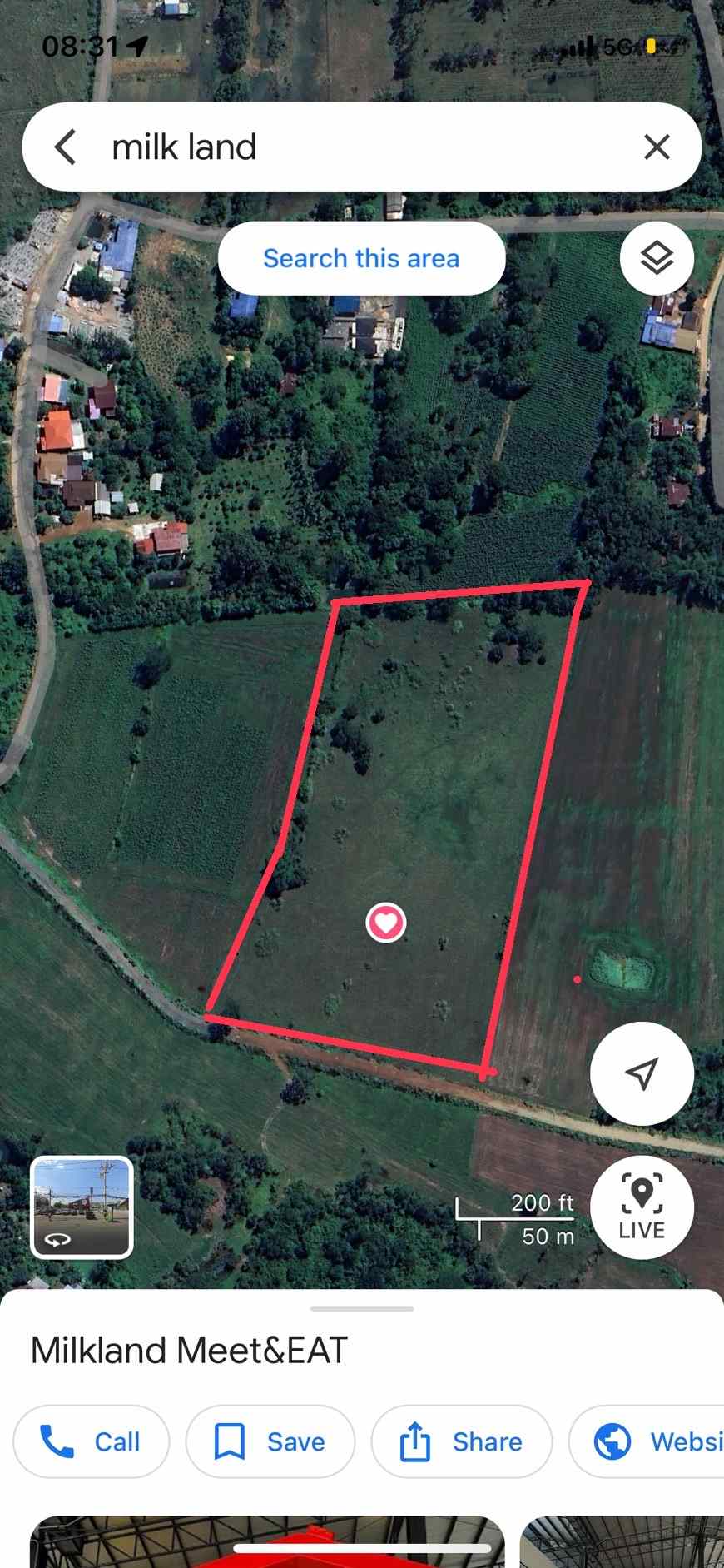Viewport: 724px width, 1568px height.
Task: Open the map layers selector
Action: (x=657, y=258)
